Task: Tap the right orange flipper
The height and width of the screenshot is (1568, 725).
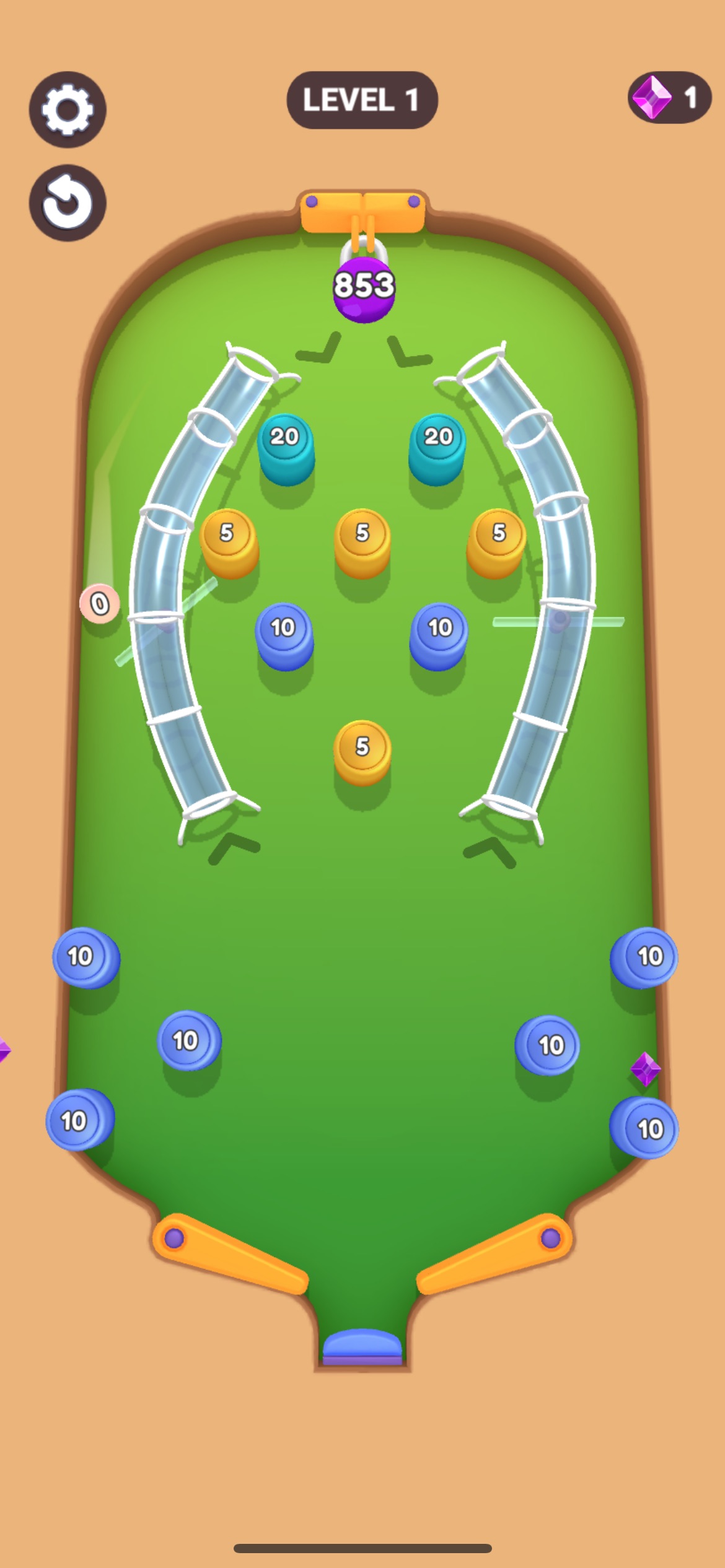Action: click(x=494, y=1254)
